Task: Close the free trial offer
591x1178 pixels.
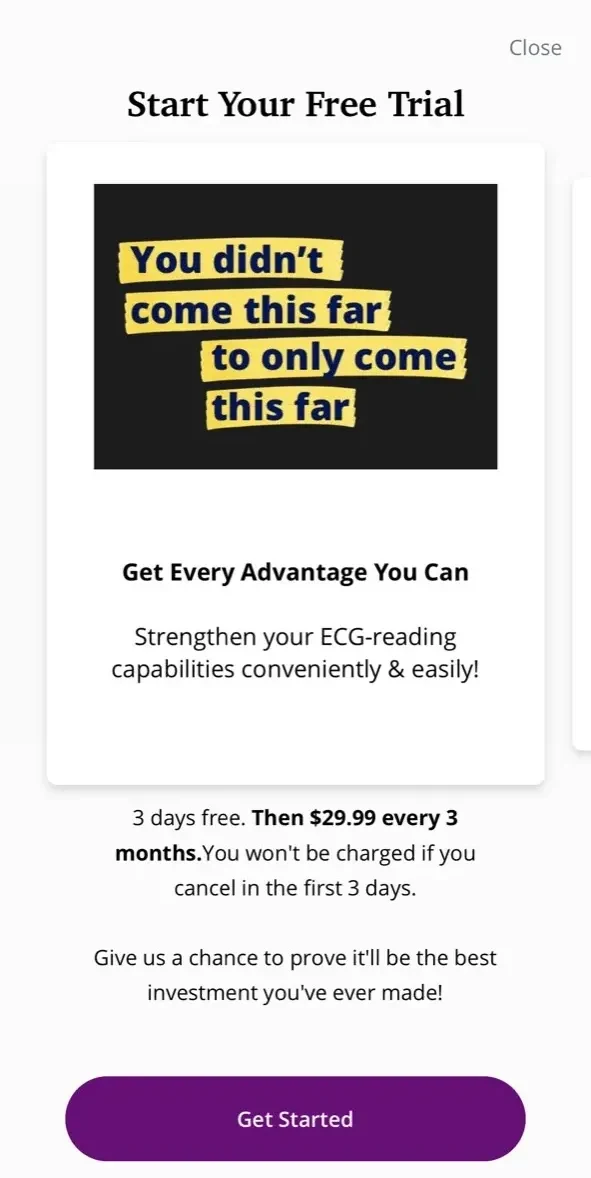Action: (x=535, y=48)
